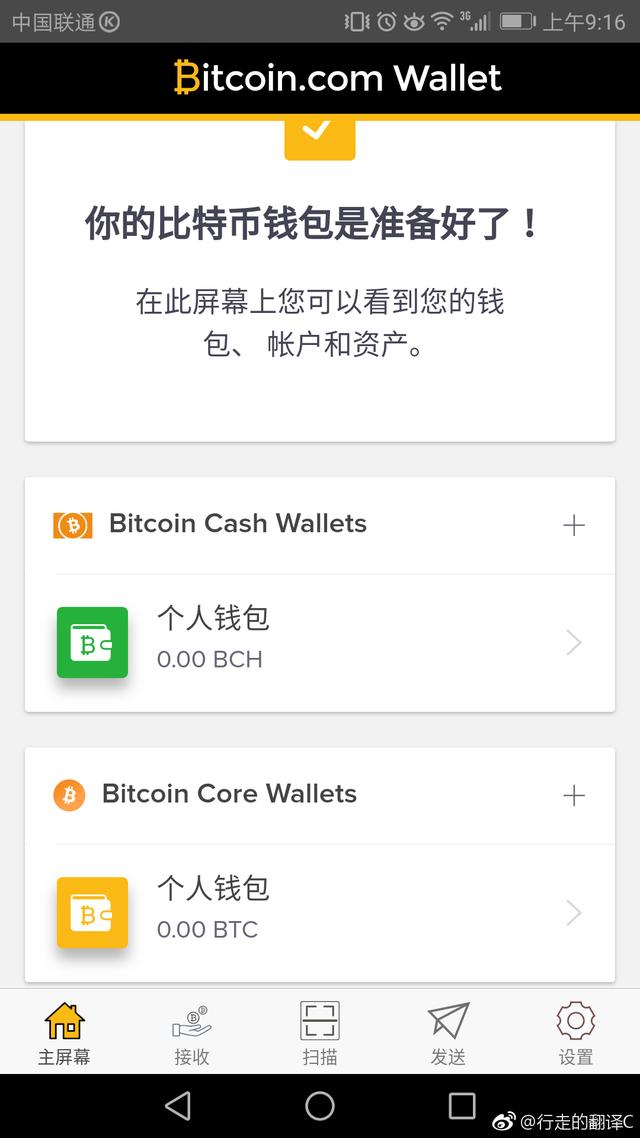The image size is (640, 1138).
Task: Open the 0.00 BTC personal wallet
Action: pyautogui.click(x=320, y=913)
